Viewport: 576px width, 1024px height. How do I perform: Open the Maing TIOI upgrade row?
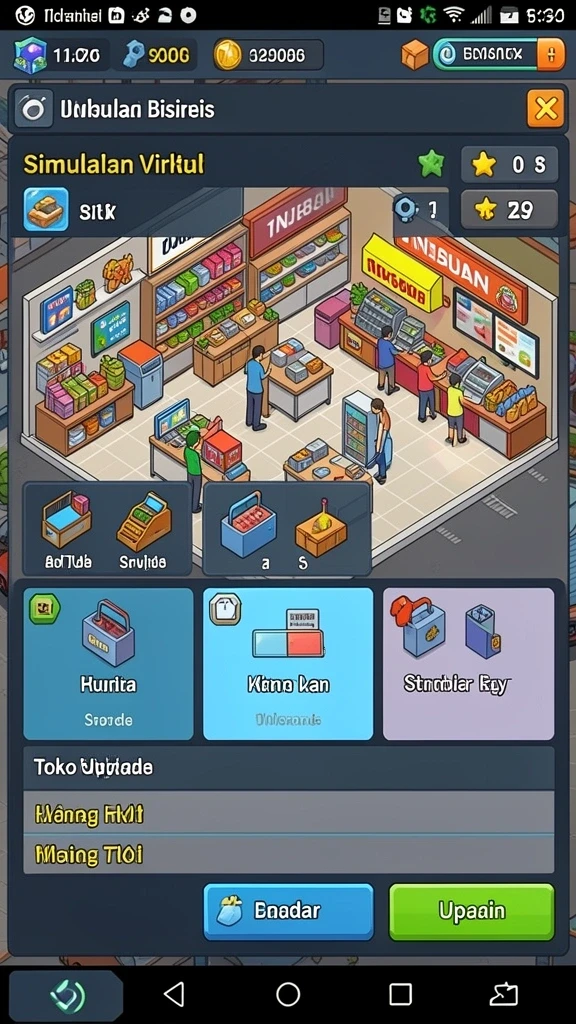[289, 854]
